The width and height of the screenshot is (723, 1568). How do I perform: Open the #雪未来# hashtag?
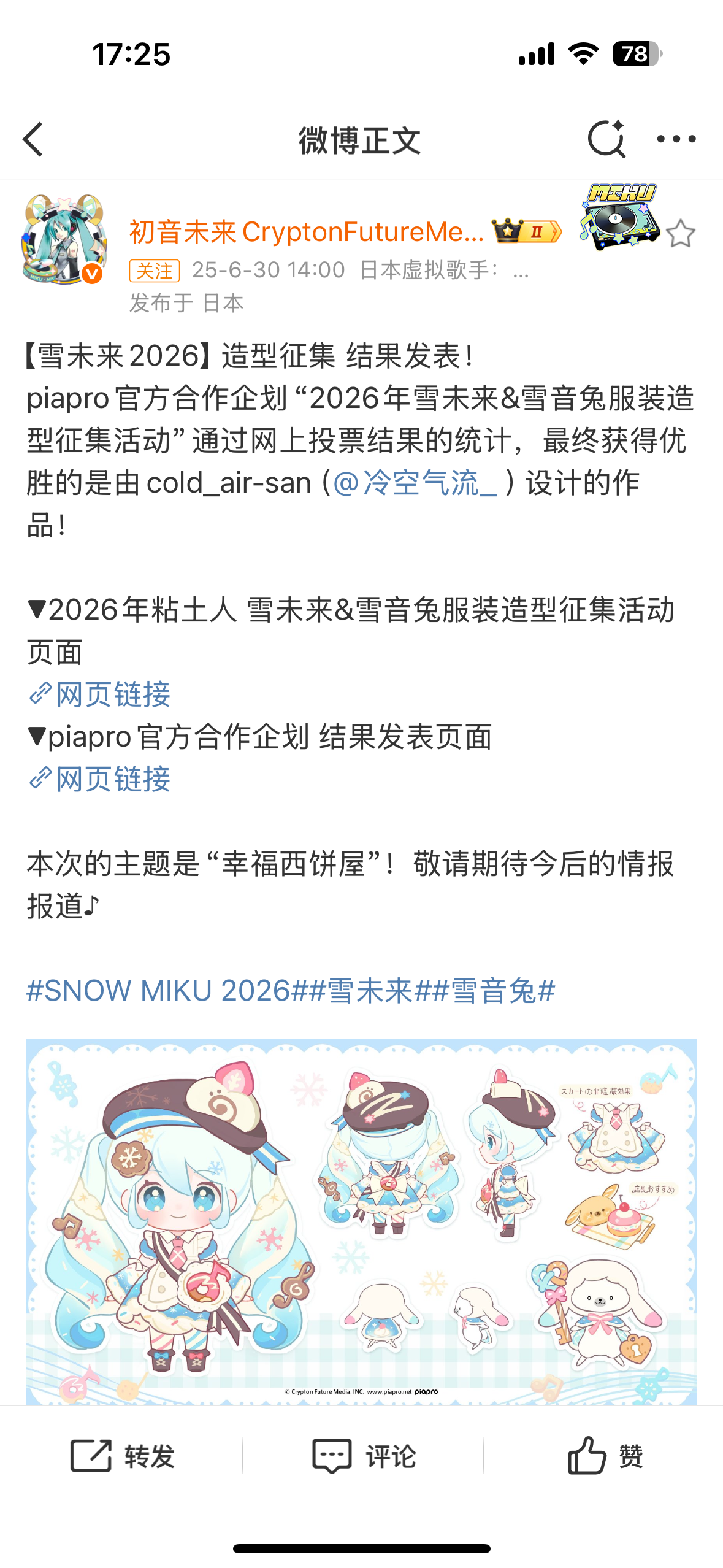[370, 990]
